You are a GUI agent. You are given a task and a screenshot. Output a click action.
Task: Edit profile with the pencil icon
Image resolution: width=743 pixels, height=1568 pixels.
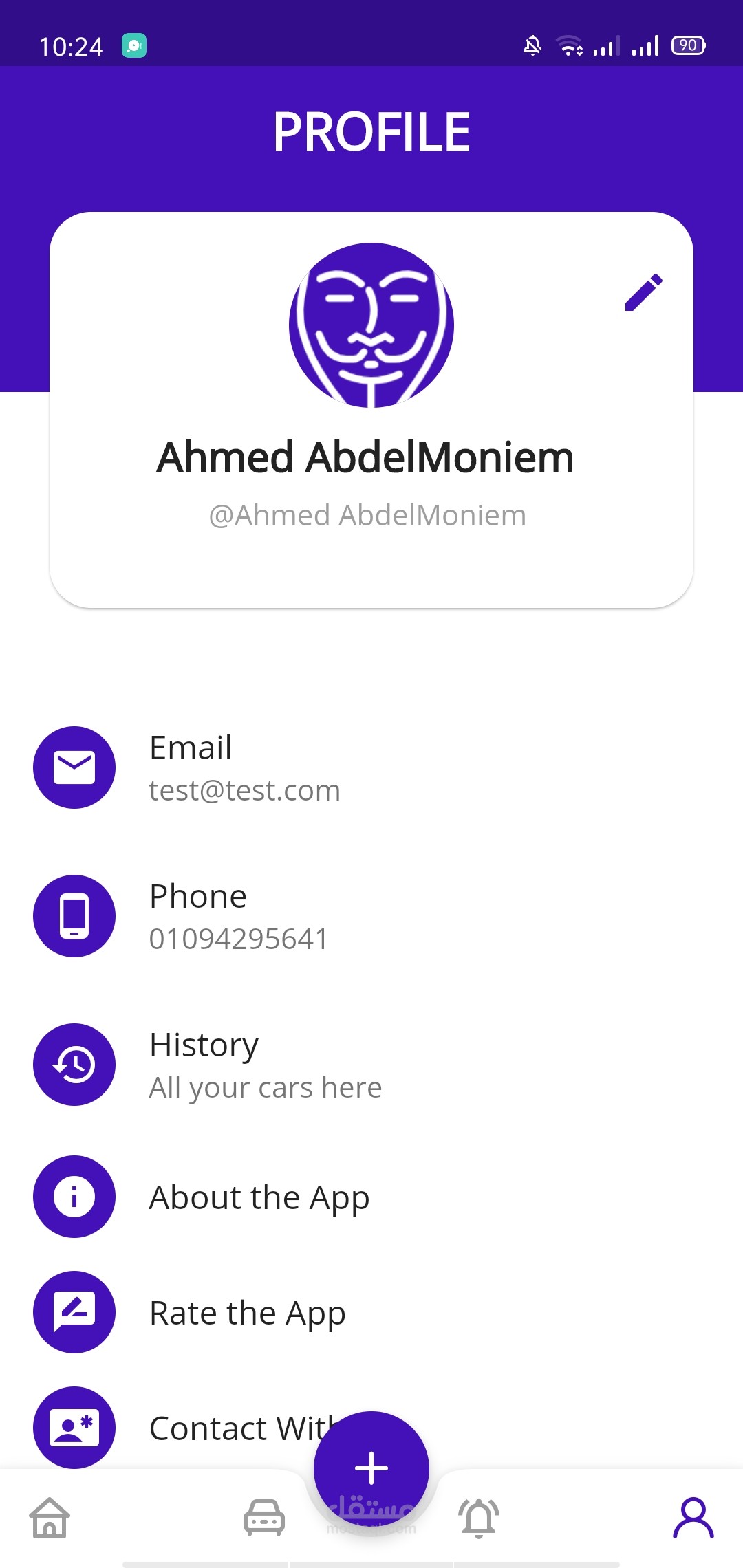click(x=644, y=292)
